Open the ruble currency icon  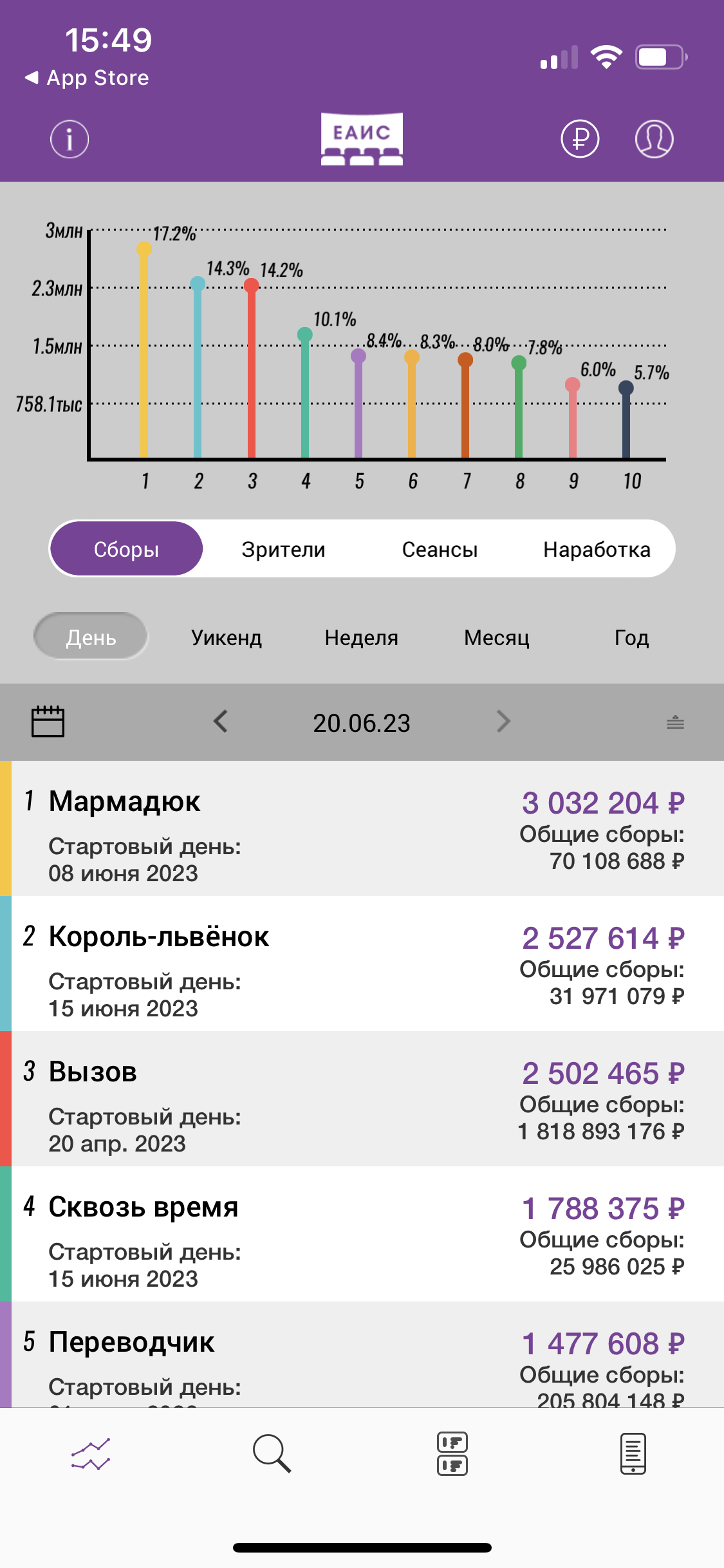pos(580,139)
